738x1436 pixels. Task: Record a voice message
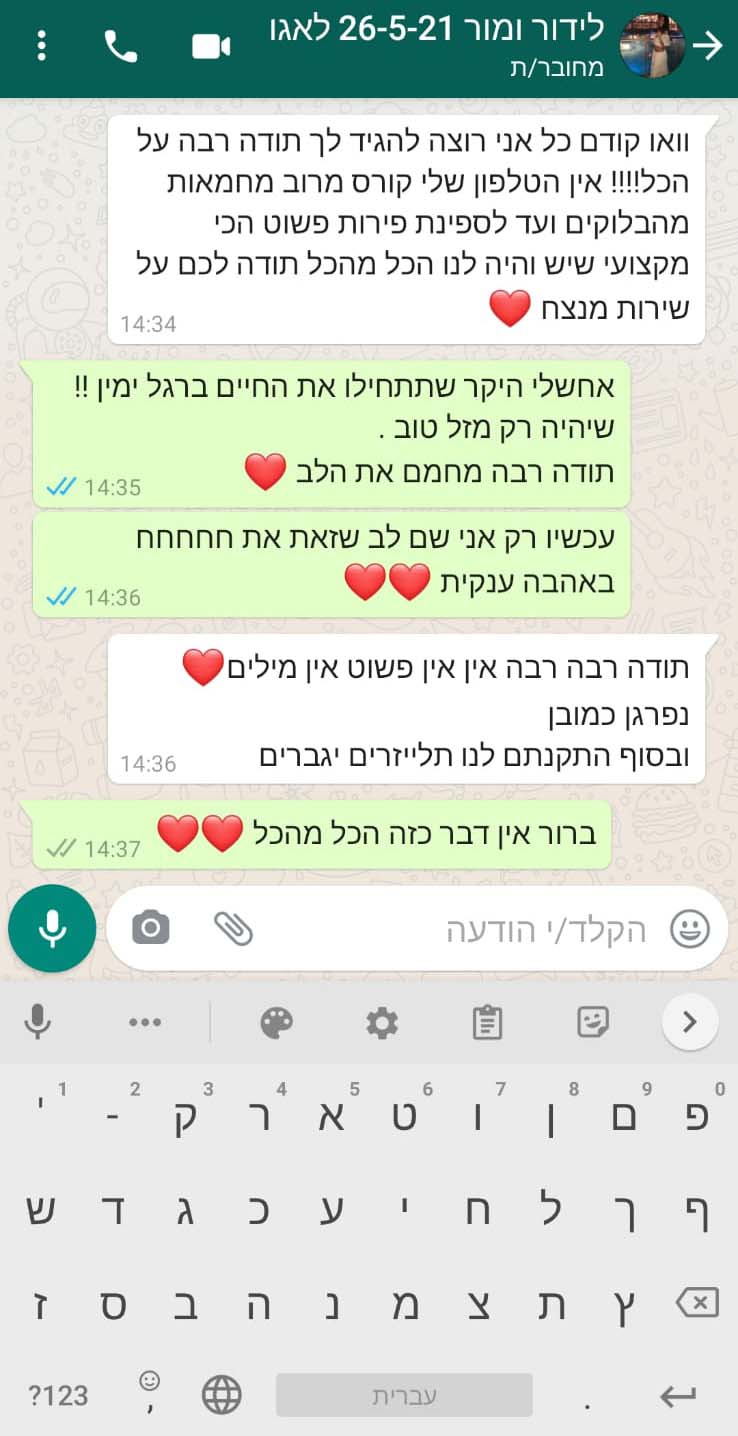52,929
